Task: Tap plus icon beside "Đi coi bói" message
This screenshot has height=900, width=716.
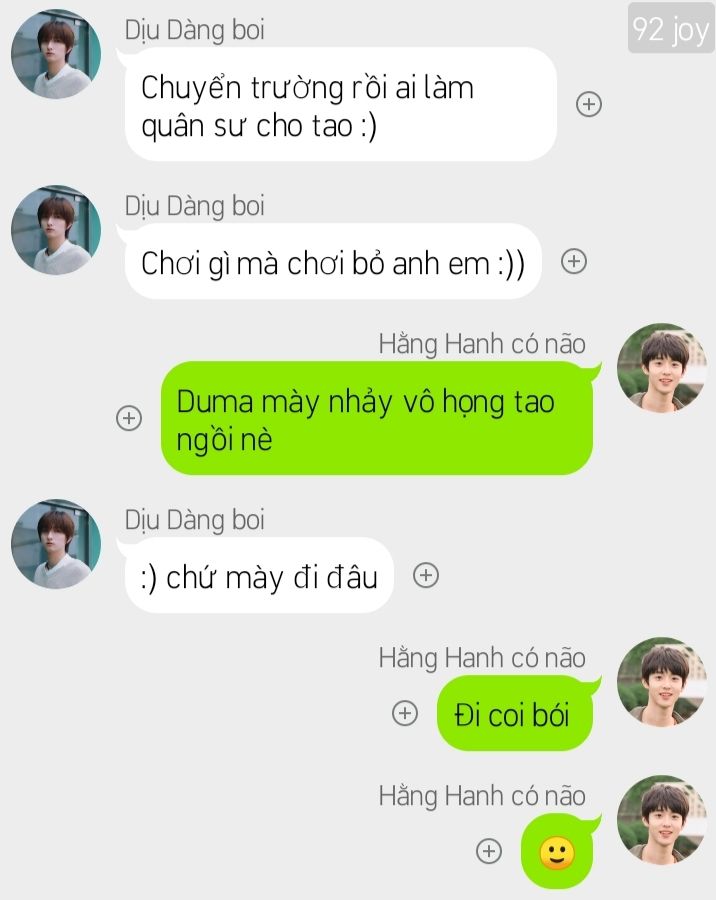Action: (x=404, y=713)
